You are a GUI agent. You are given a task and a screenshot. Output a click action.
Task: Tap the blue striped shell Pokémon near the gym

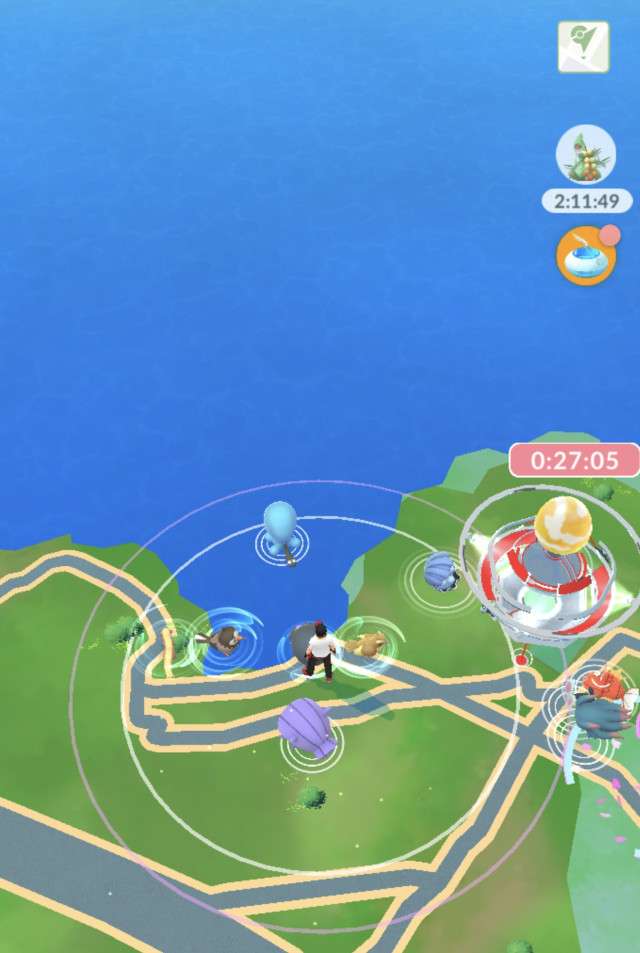440,571
